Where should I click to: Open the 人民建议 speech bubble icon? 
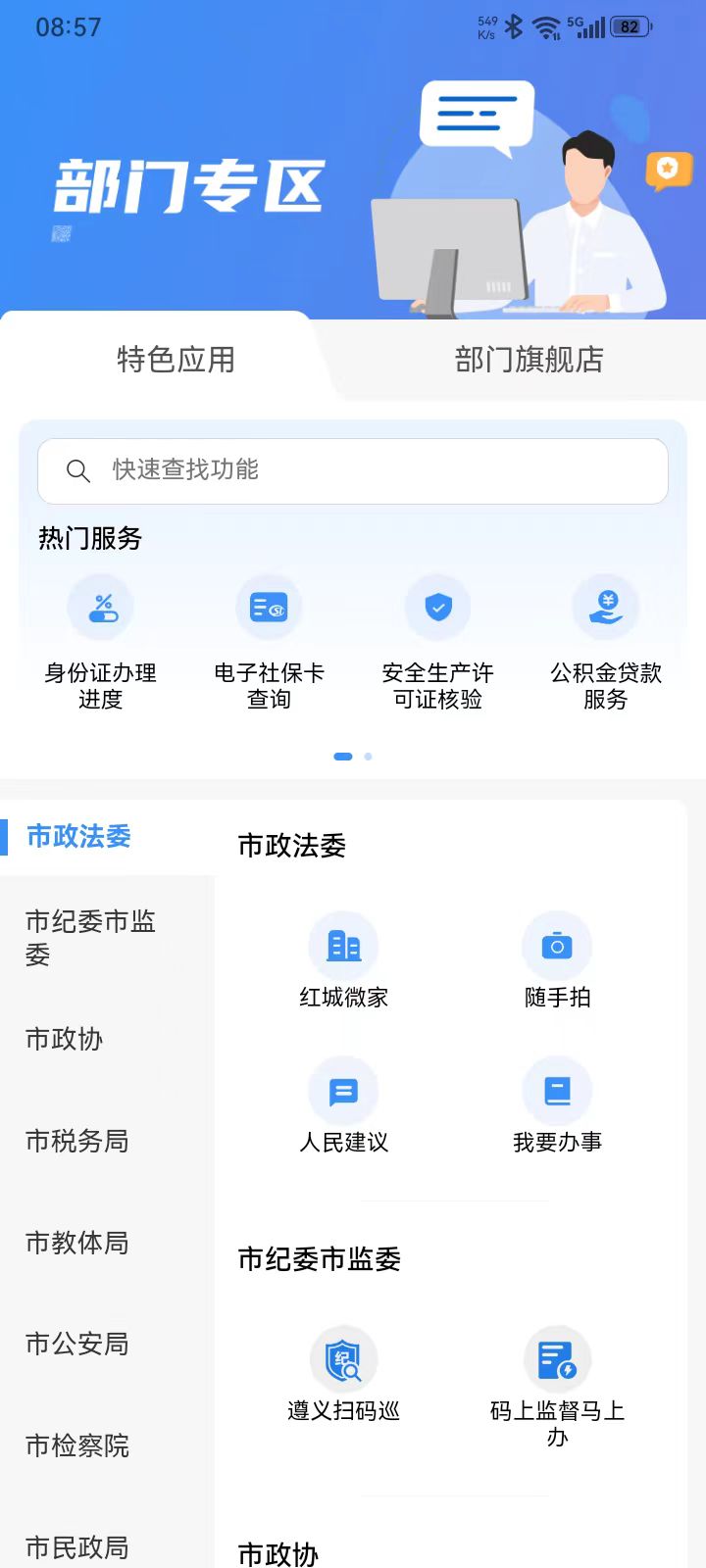(342, 1090)
